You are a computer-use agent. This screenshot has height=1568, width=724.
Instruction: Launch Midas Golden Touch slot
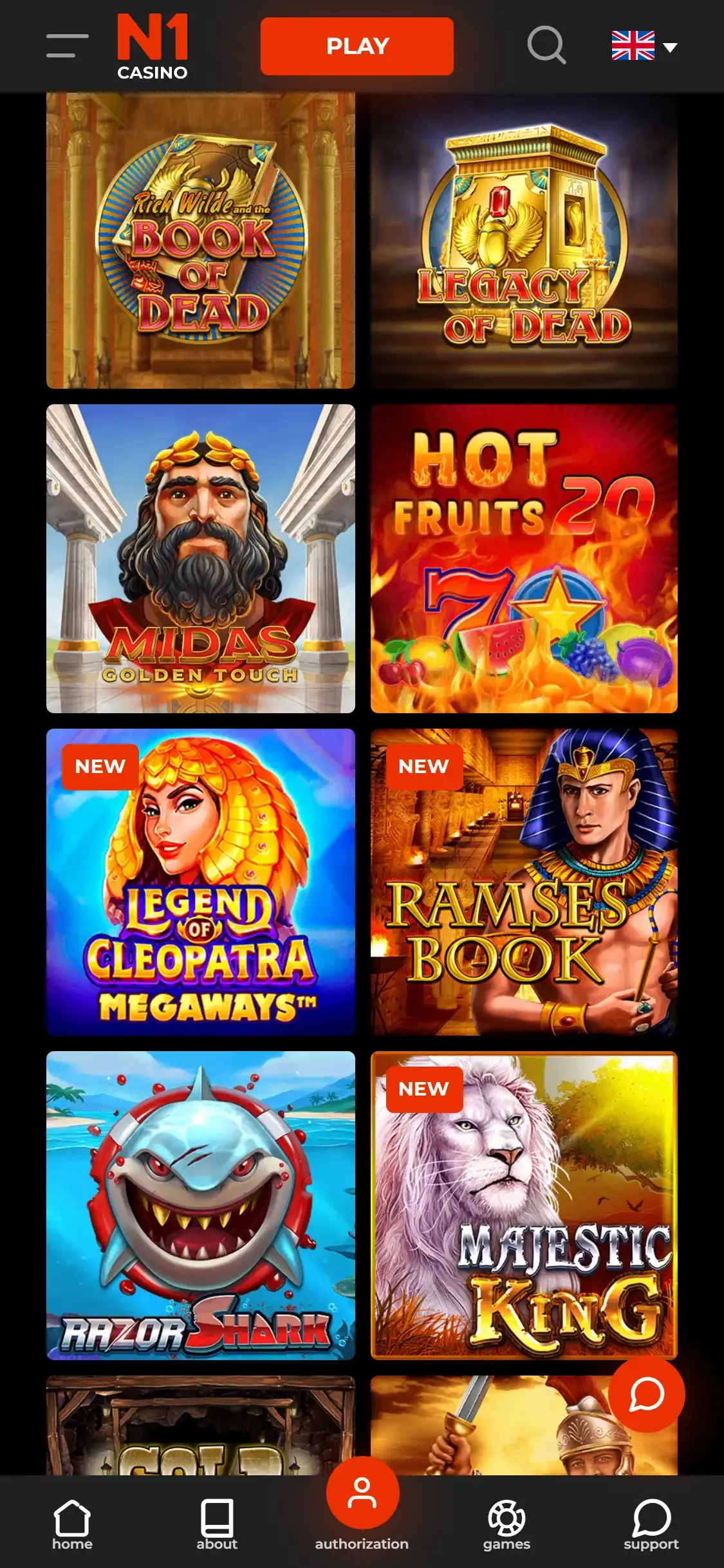(x=200, y=558)
